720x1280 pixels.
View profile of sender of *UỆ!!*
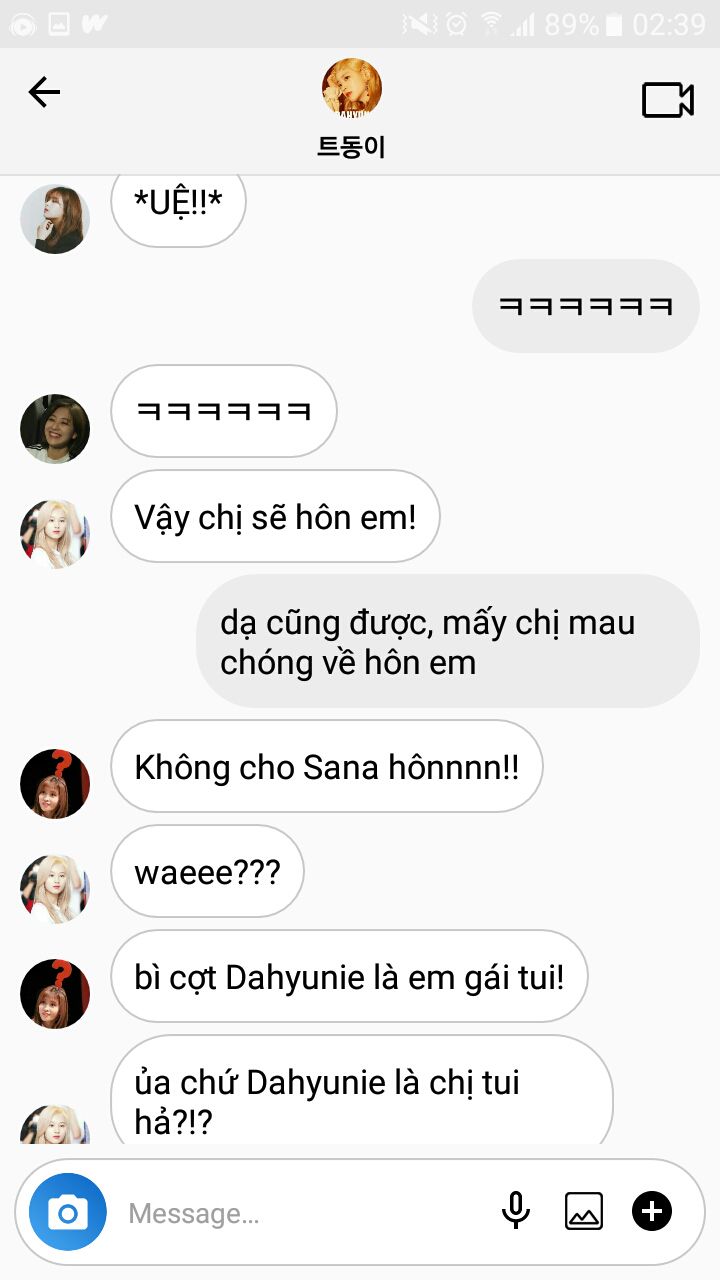pyautogui.click(x=55, y=219)
